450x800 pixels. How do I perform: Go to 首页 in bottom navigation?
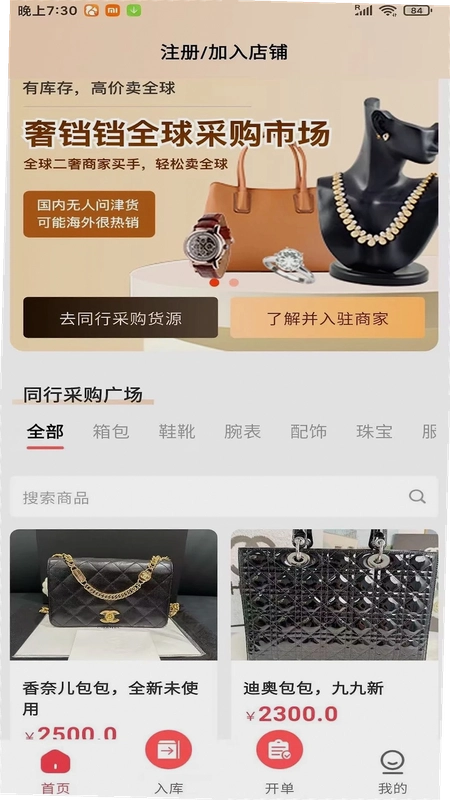click(x=55, y=771)
